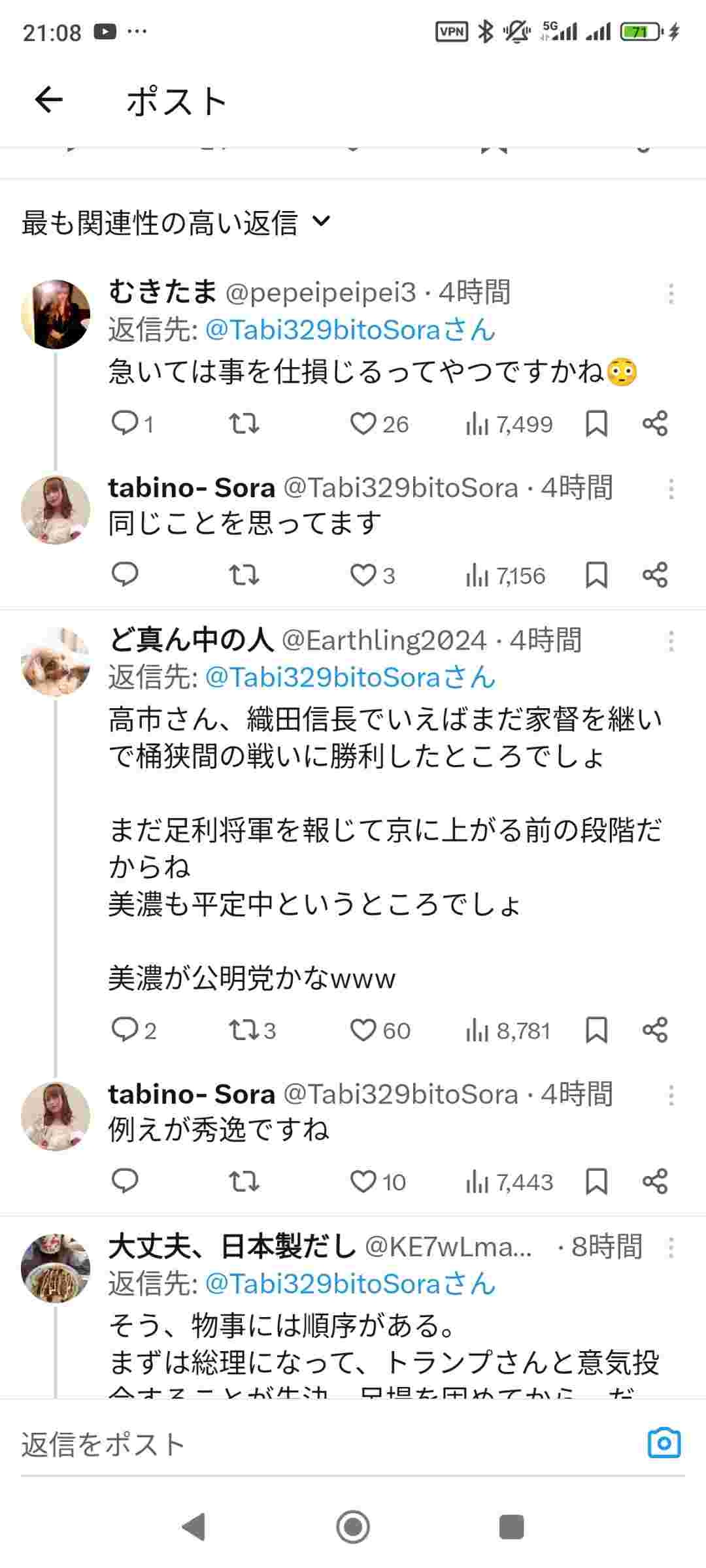706x1568 pixels.
Task: Bookmark むきたま's reply
Action: point(596,424)
